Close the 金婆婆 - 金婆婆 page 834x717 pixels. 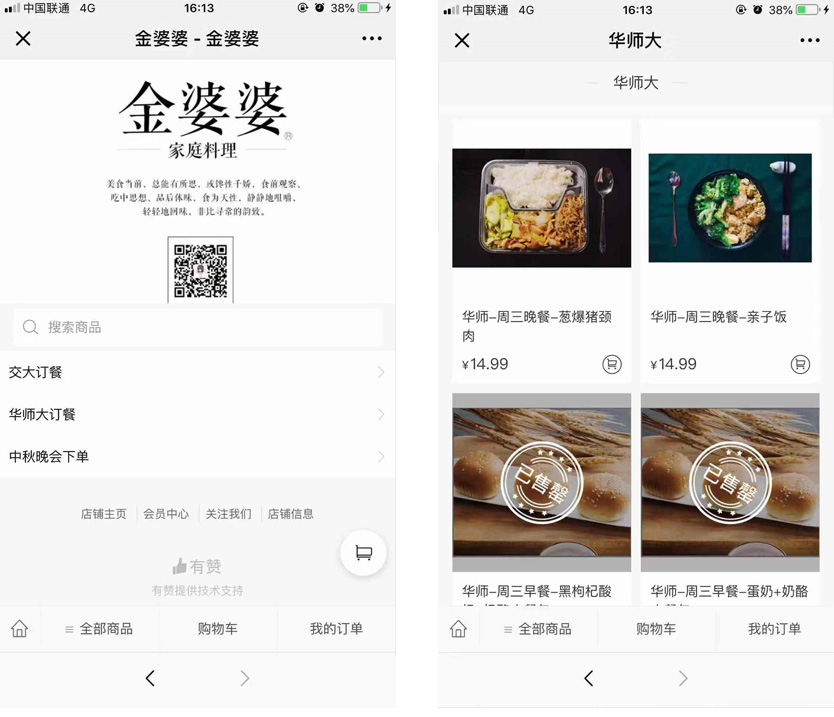(x=23, y=39)
